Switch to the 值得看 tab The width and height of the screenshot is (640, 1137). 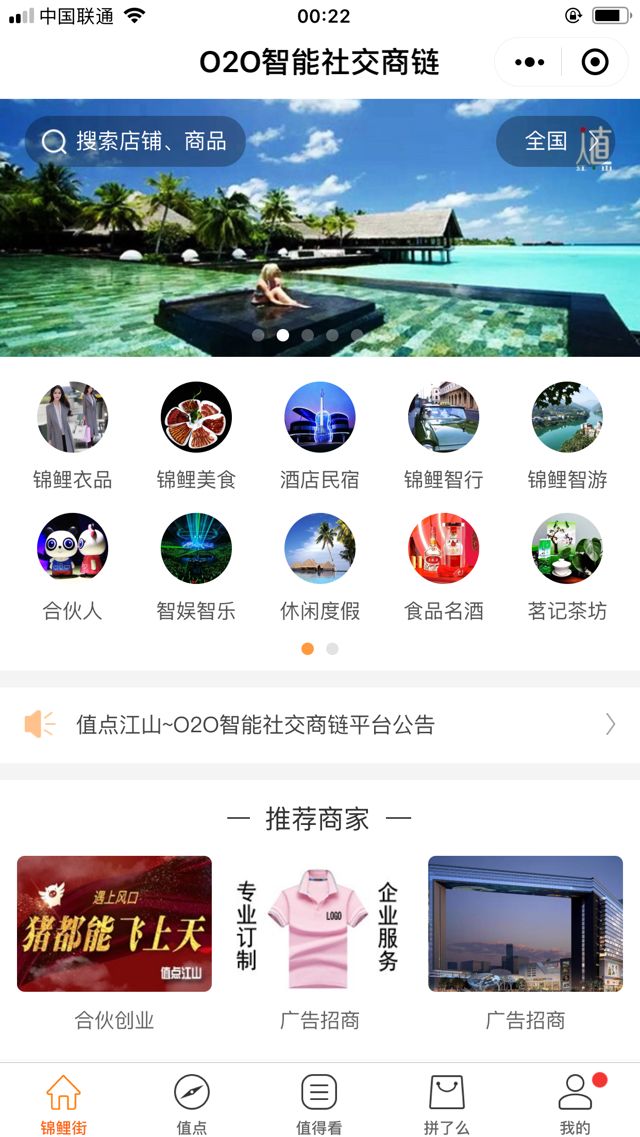point(319,1103)
